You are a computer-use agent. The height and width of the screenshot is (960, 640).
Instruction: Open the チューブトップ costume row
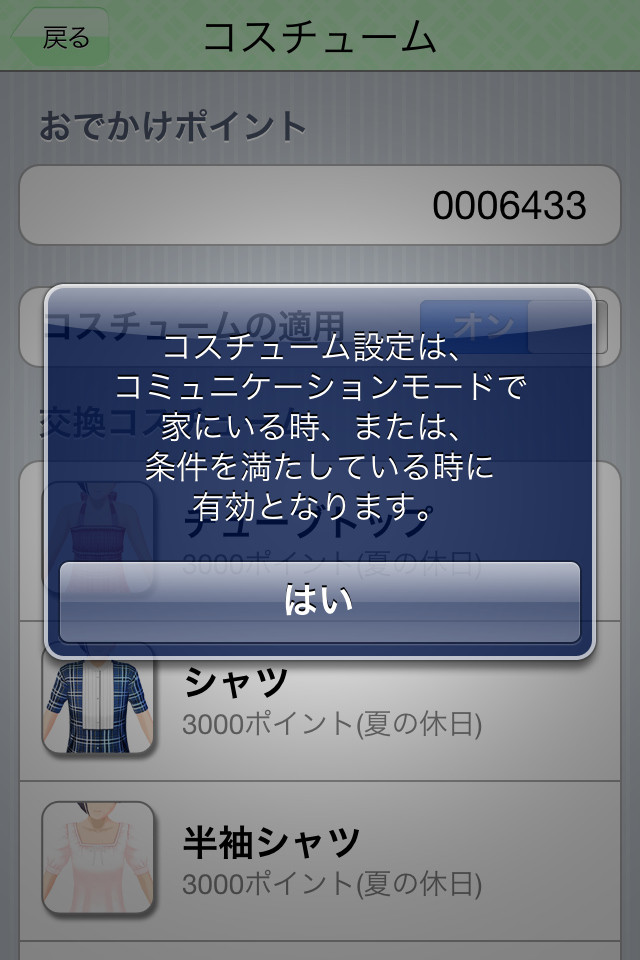(320, 542)
